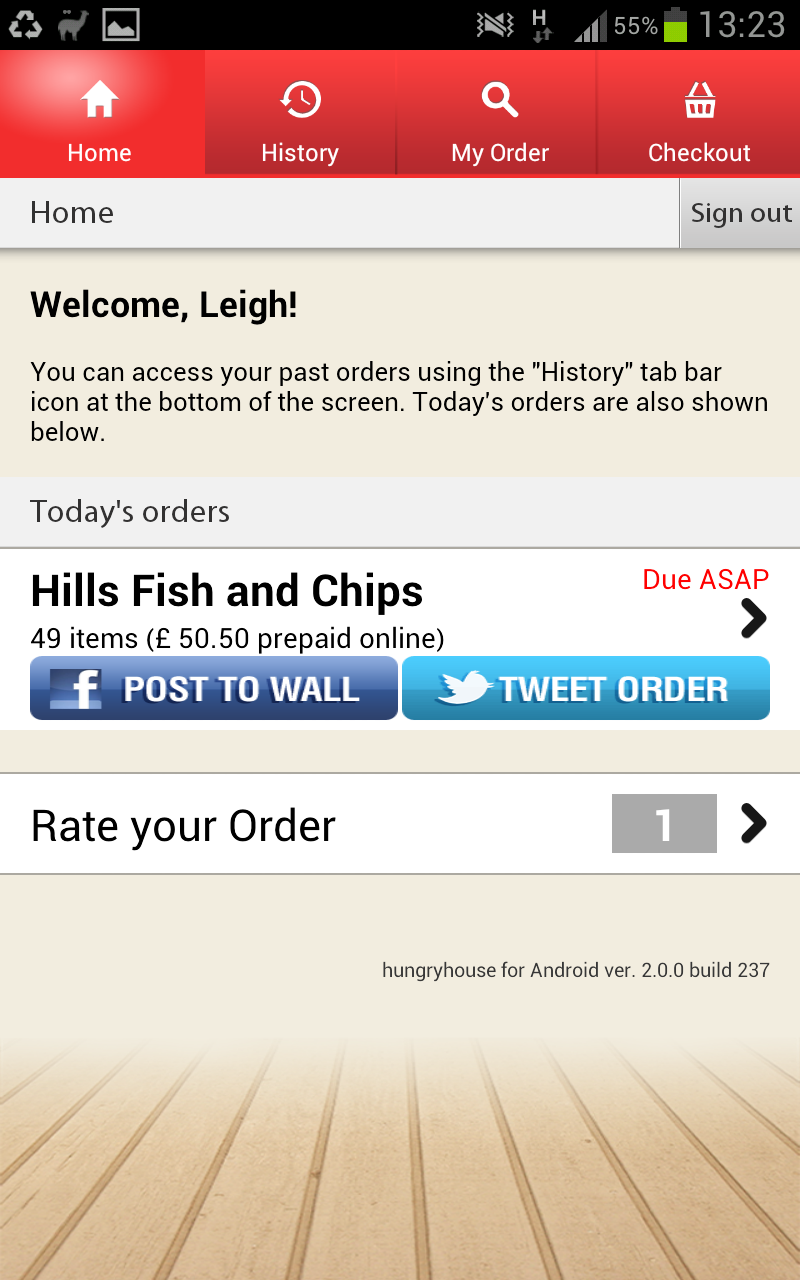Open Rate your Order
This screenshot has height=1280, width=800.
pyautogui.click(x=400, y=824)
